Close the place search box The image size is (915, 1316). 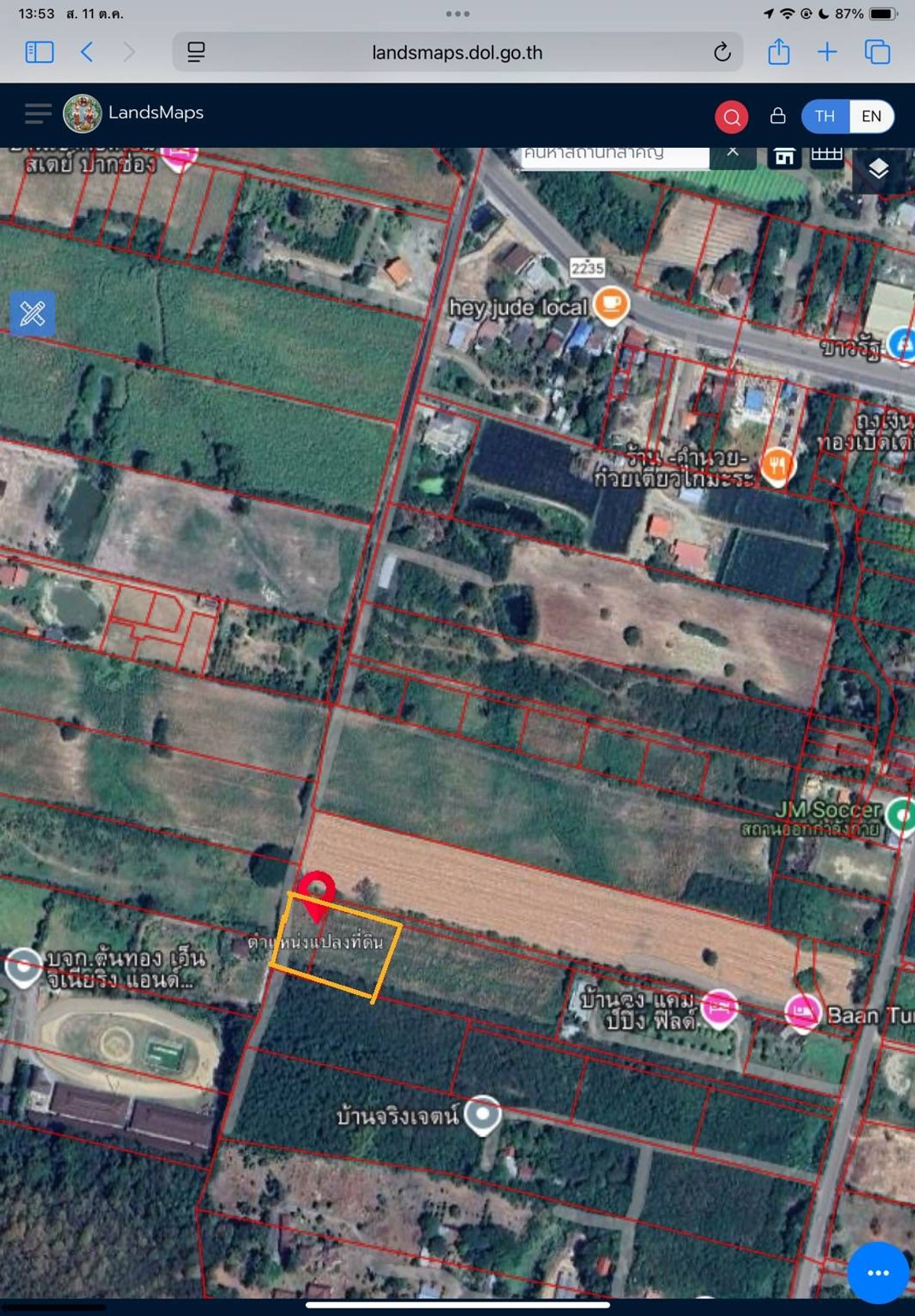tap(733, 152)
